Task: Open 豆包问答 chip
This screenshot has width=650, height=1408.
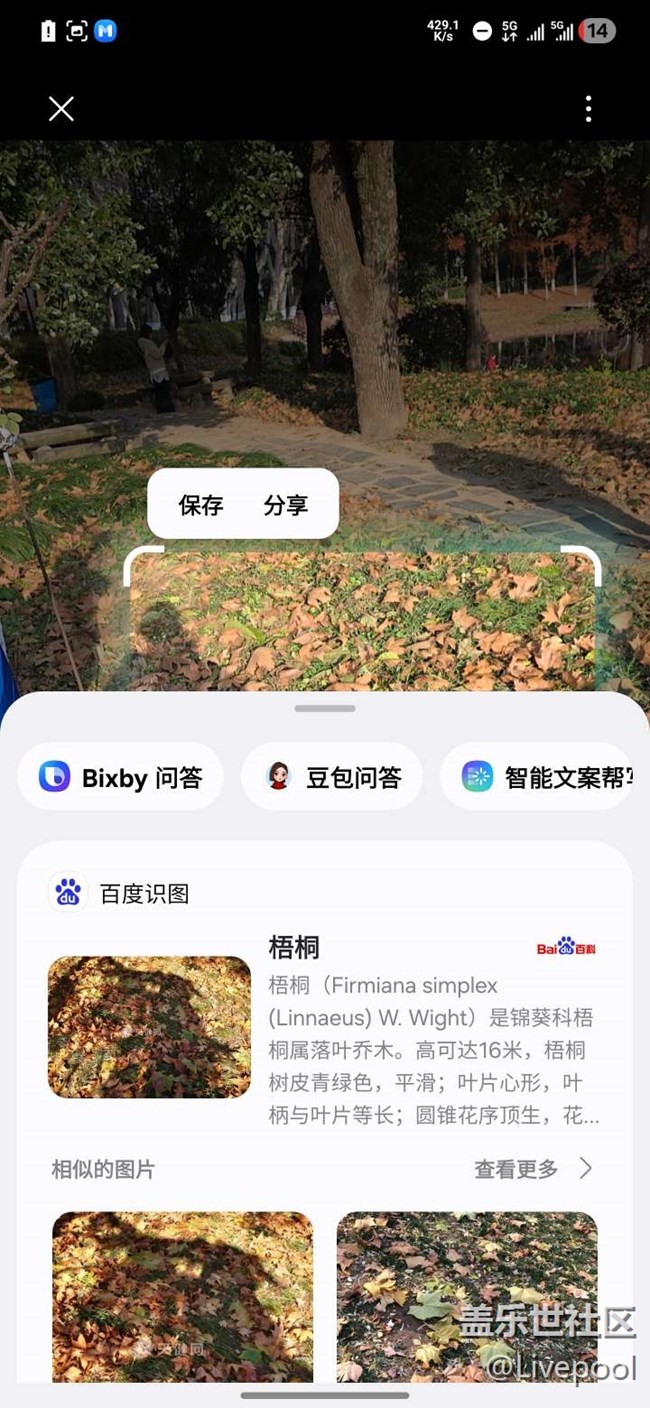Action: (334, 777)
